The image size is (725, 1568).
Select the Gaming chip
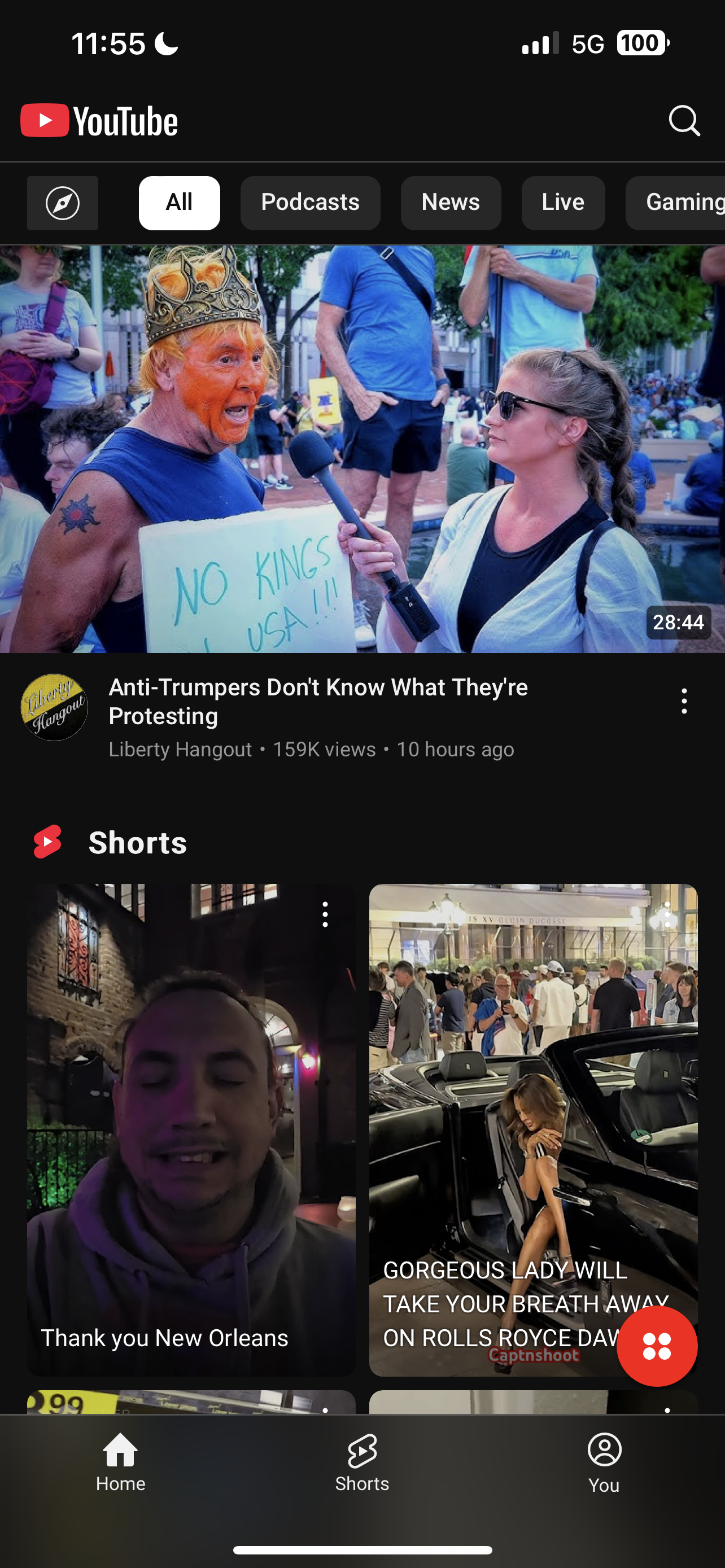(x=676, y=203)
